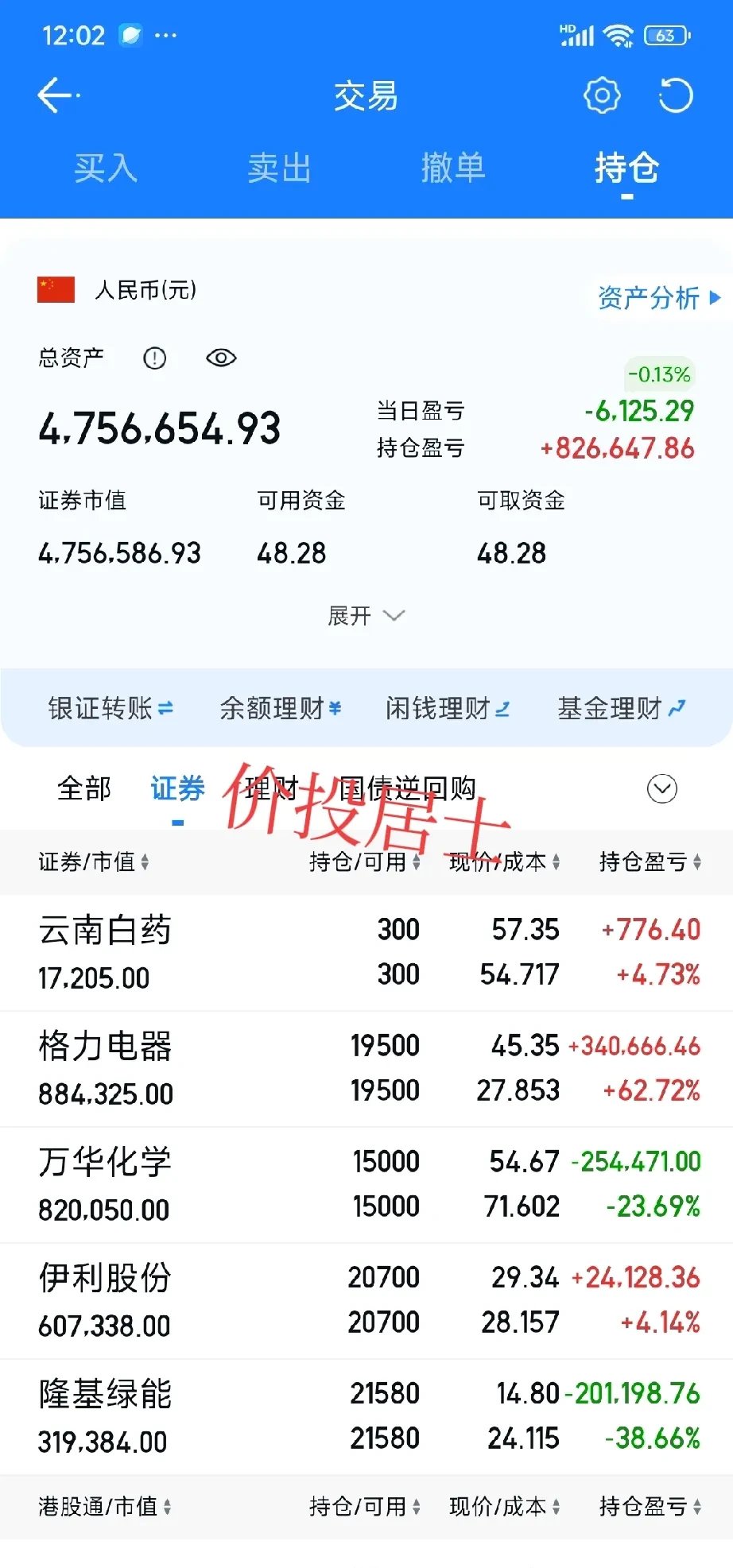The width and height of the screenshot is (733, 1568).
Task: Toggle sorting on the 现价/成本 column
Action: pyautogui.click(x=501, y=863)
